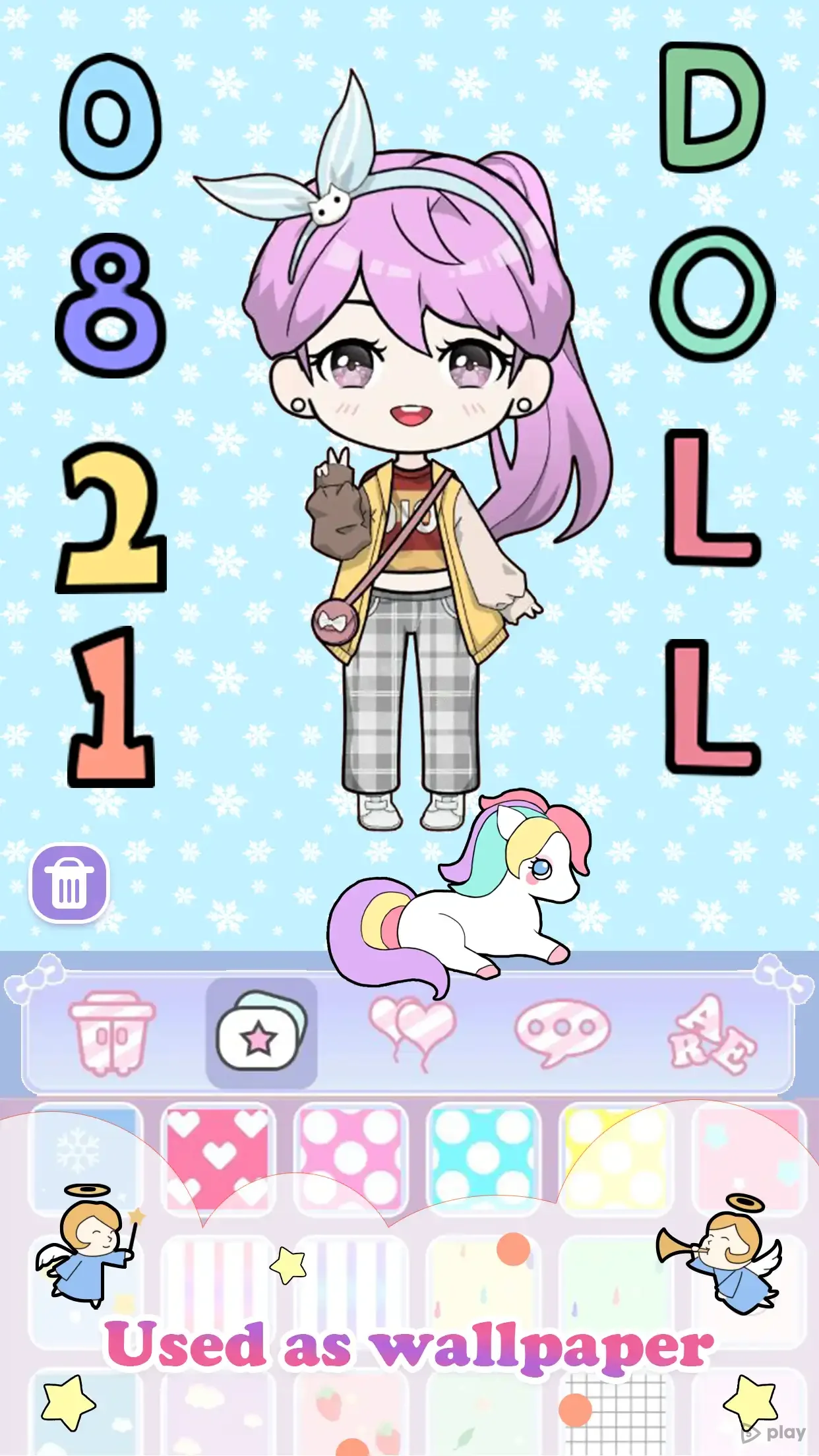819x1456 pixels.
Task: Switch to the letters text category
Action: (712, 1033)
